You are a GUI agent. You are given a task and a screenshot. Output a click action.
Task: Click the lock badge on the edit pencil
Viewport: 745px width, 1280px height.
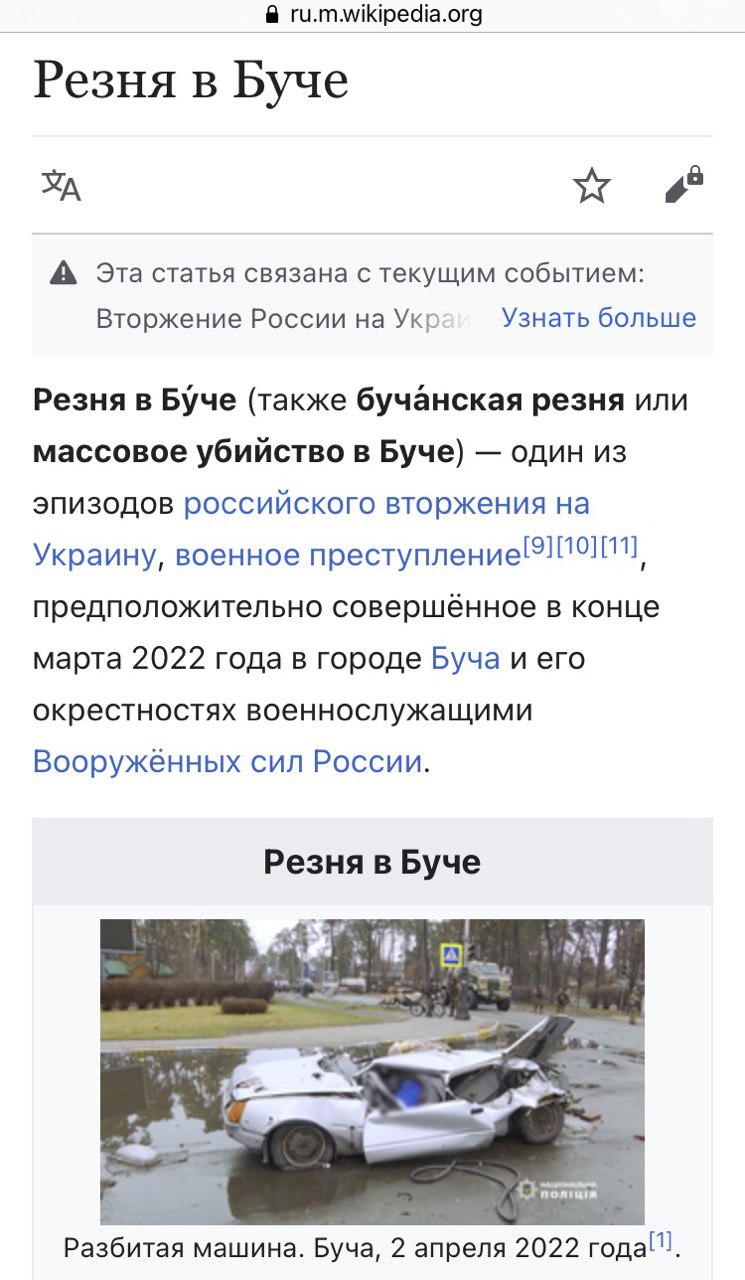[x=695, y=177]
